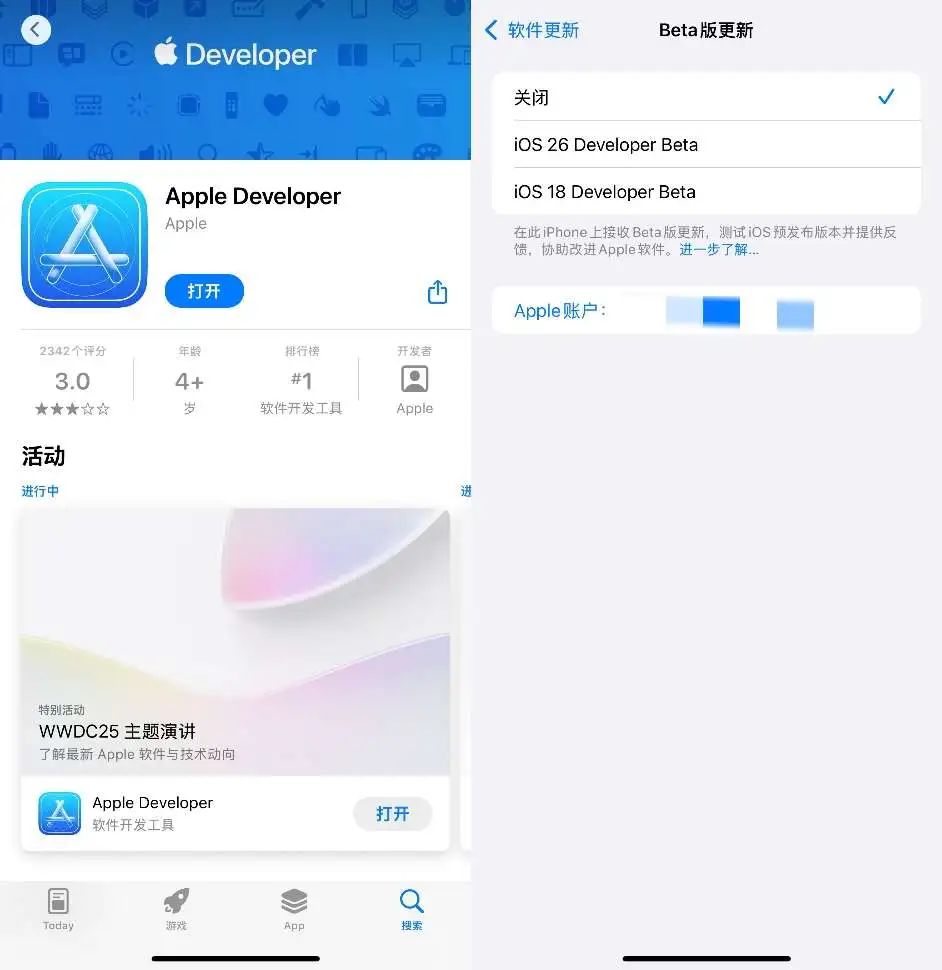Open the Apple账户 row
The image size is (942, 970).
705,311
